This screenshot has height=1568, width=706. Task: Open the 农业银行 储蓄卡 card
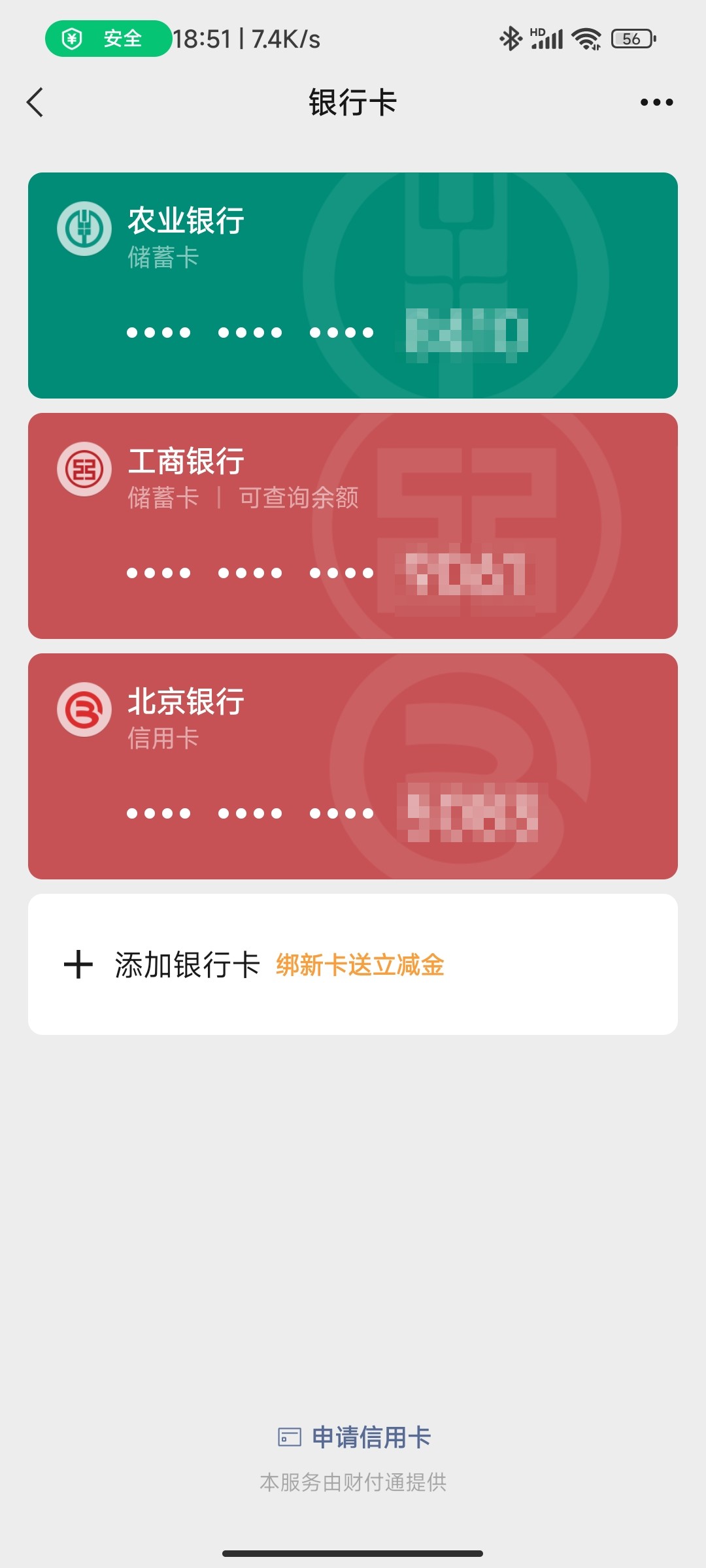[353, 286]
